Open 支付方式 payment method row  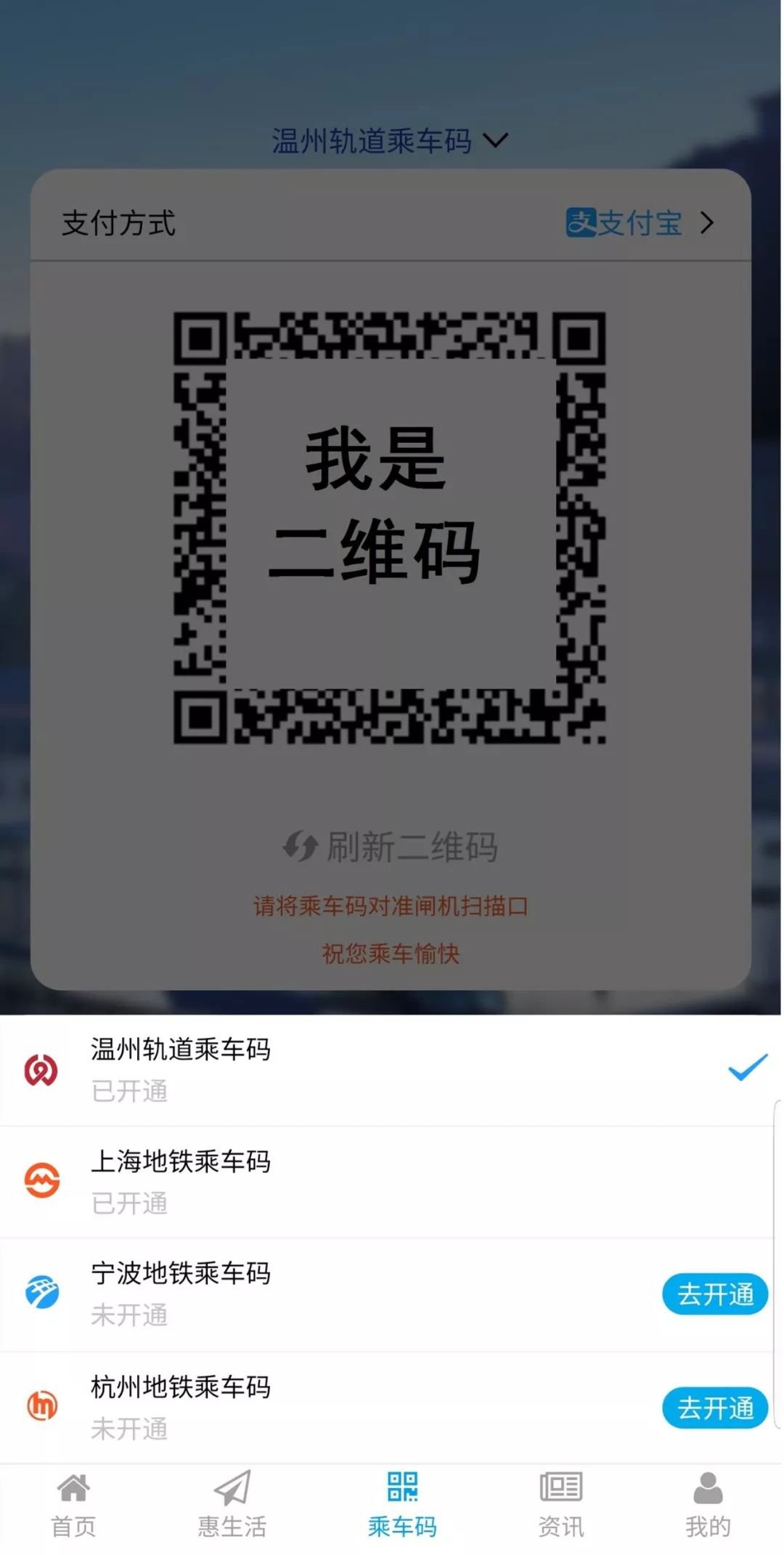(x=390, y=222)
